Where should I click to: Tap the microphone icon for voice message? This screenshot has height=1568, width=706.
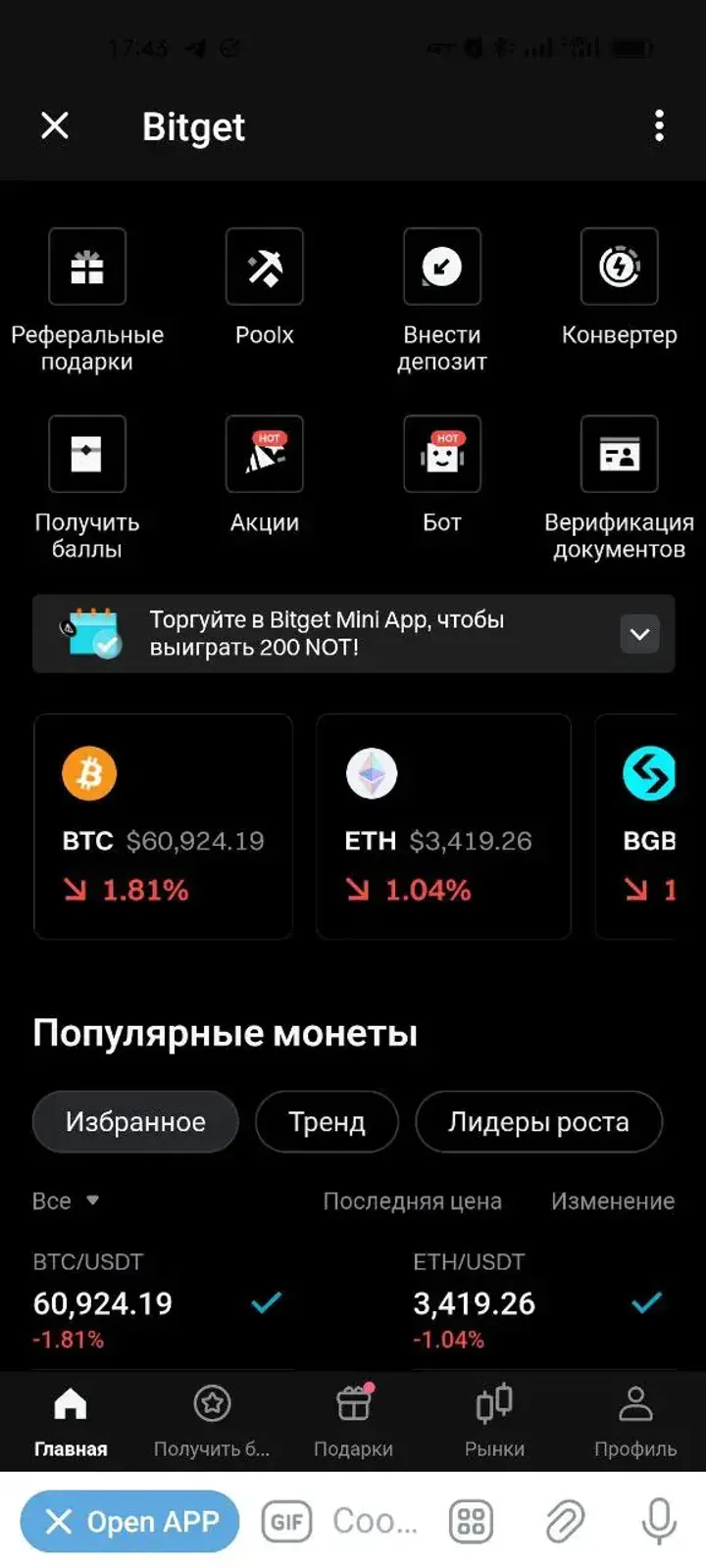coord(655,1521)
